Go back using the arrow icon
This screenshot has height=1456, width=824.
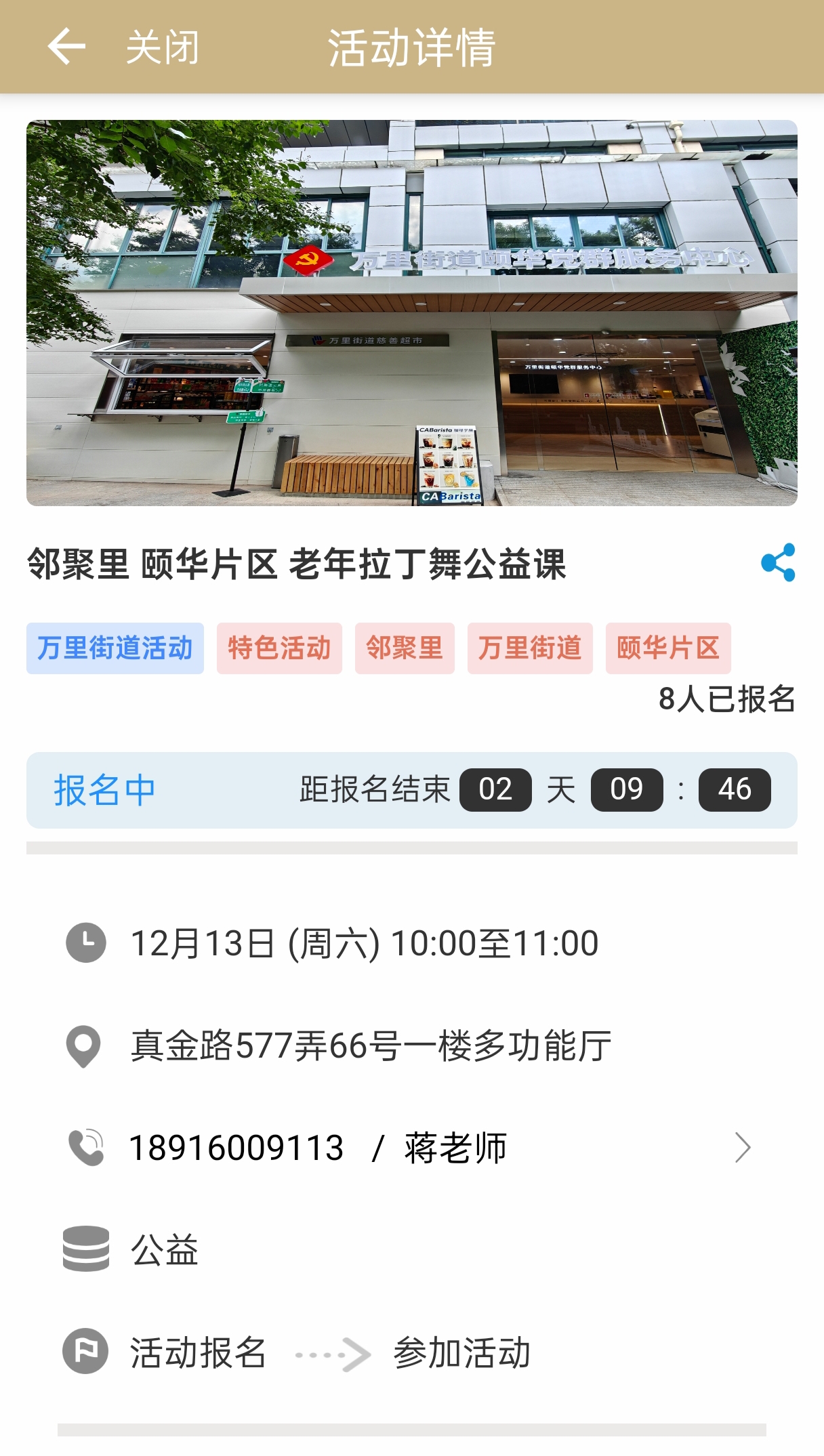pyautogui.click(x=66, y=47)
